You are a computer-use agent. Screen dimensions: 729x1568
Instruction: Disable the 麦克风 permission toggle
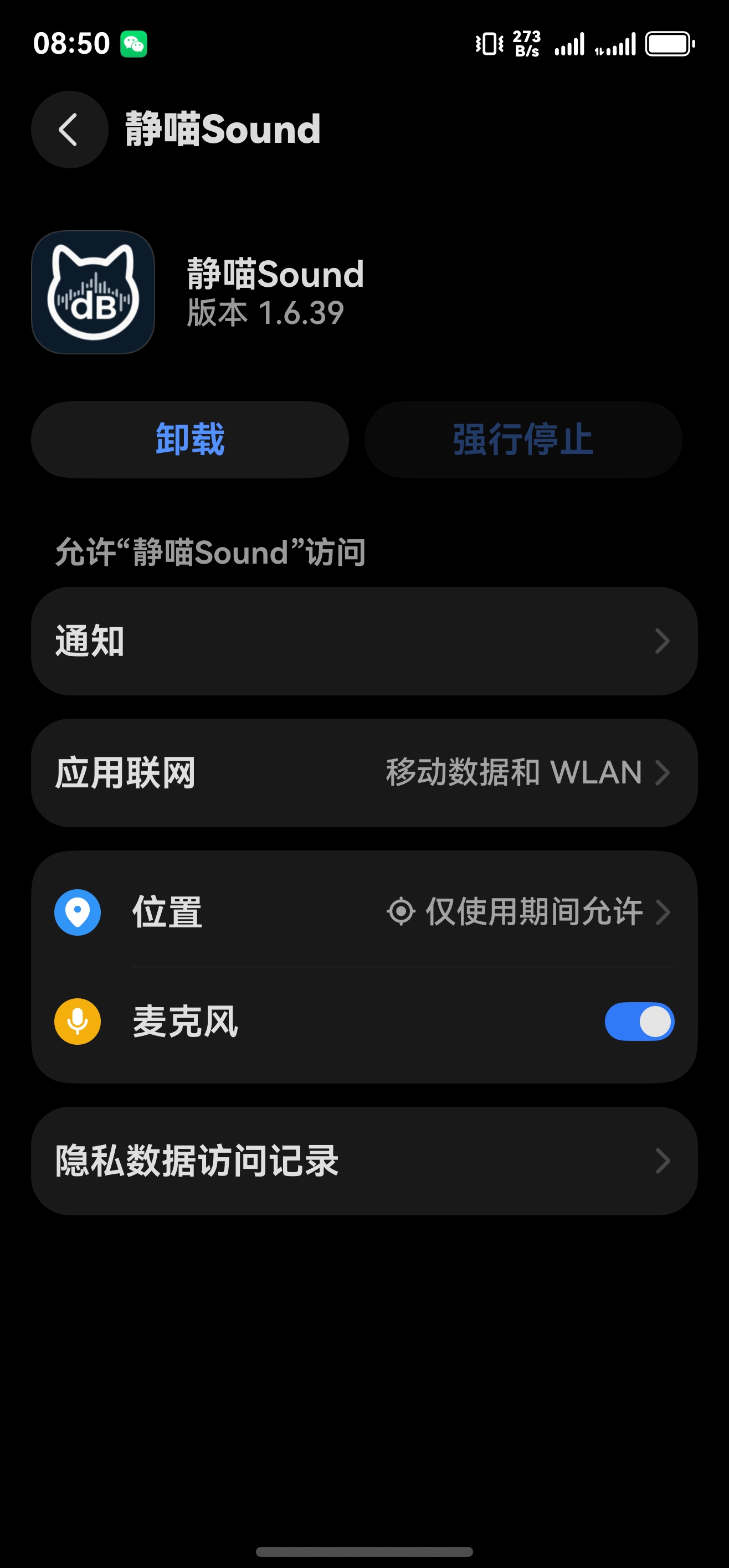(x=639, y=1022)
